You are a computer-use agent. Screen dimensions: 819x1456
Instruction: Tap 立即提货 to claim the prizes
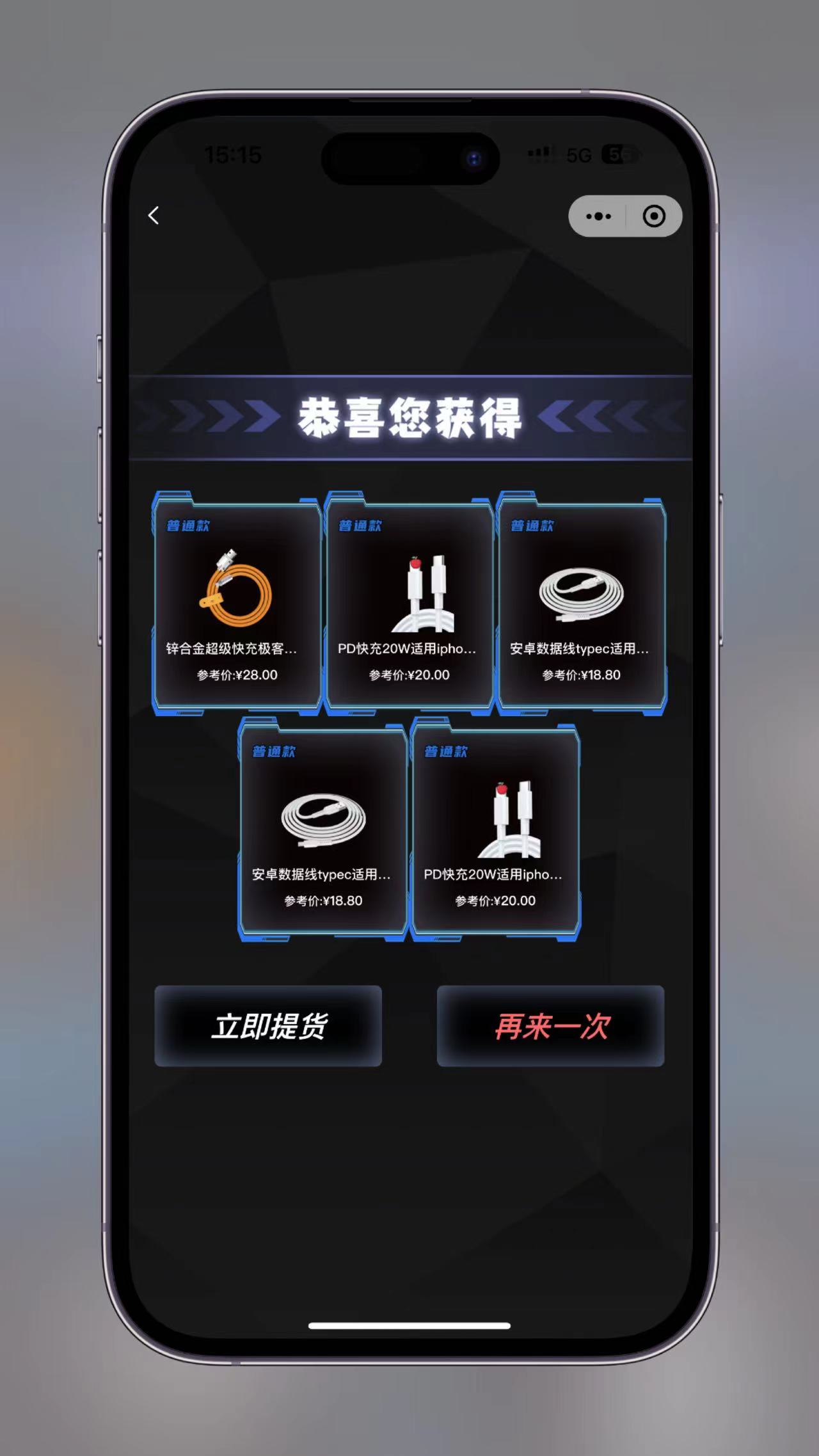268,1026
